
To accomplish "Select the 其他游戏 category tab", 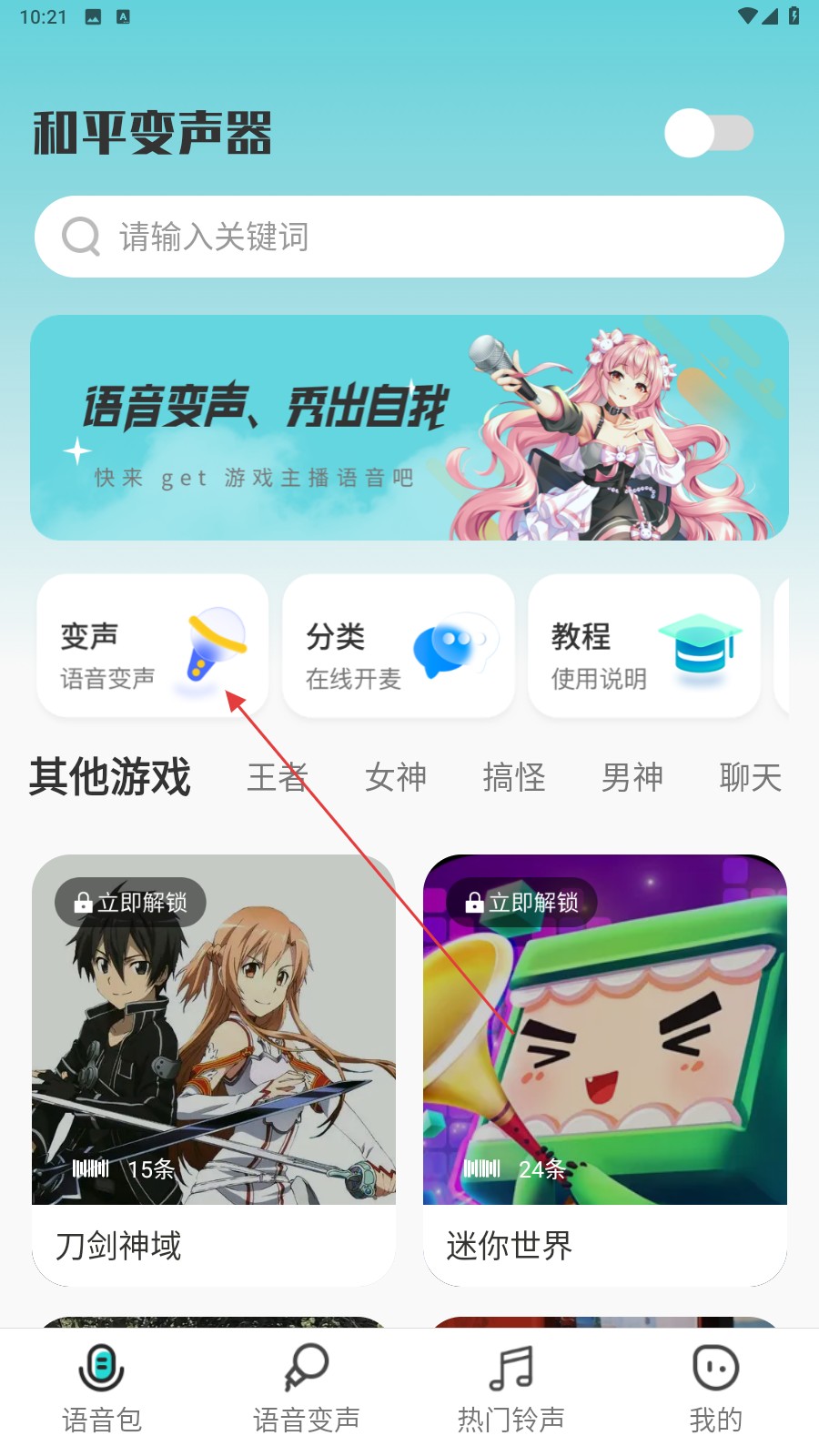I will click(x=110, y=777).
